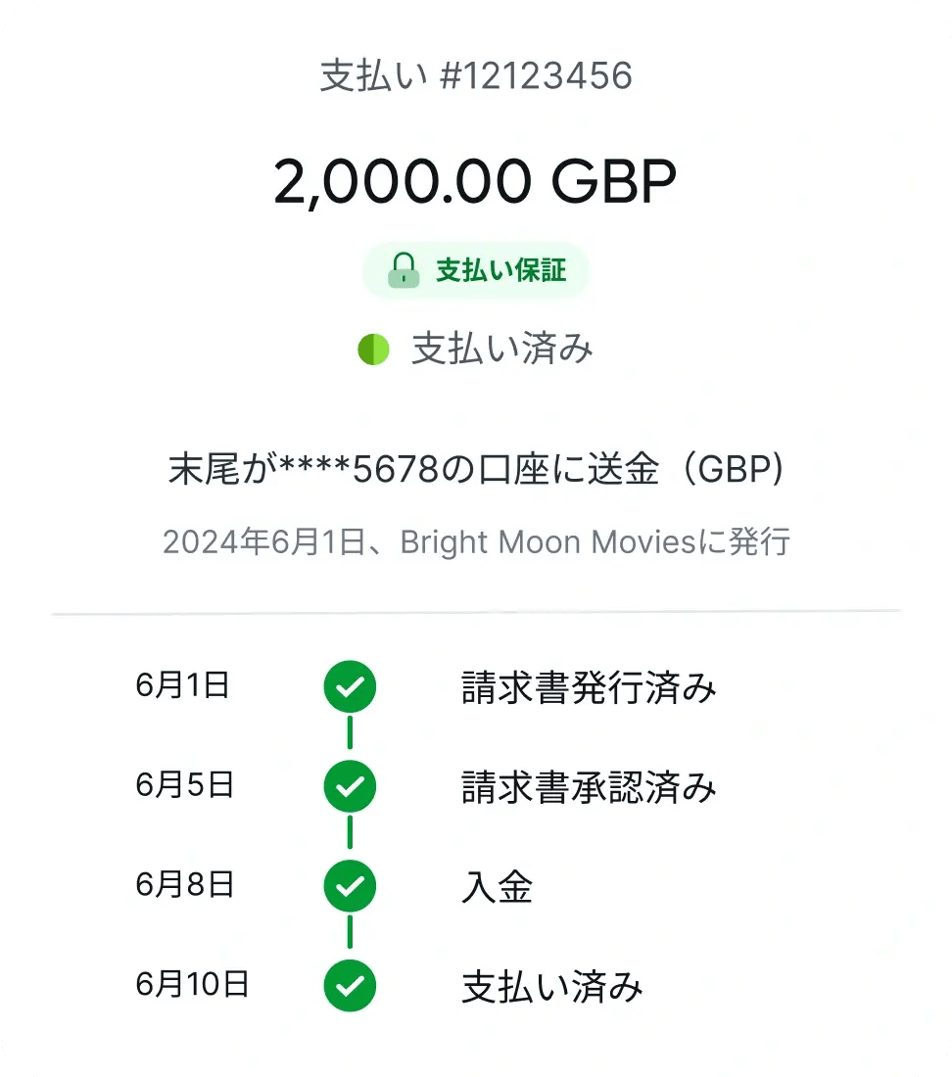Select the 2,000.00 GBP amount
The width and height of the screenshot is (952, 1077).
click(476, 180)
